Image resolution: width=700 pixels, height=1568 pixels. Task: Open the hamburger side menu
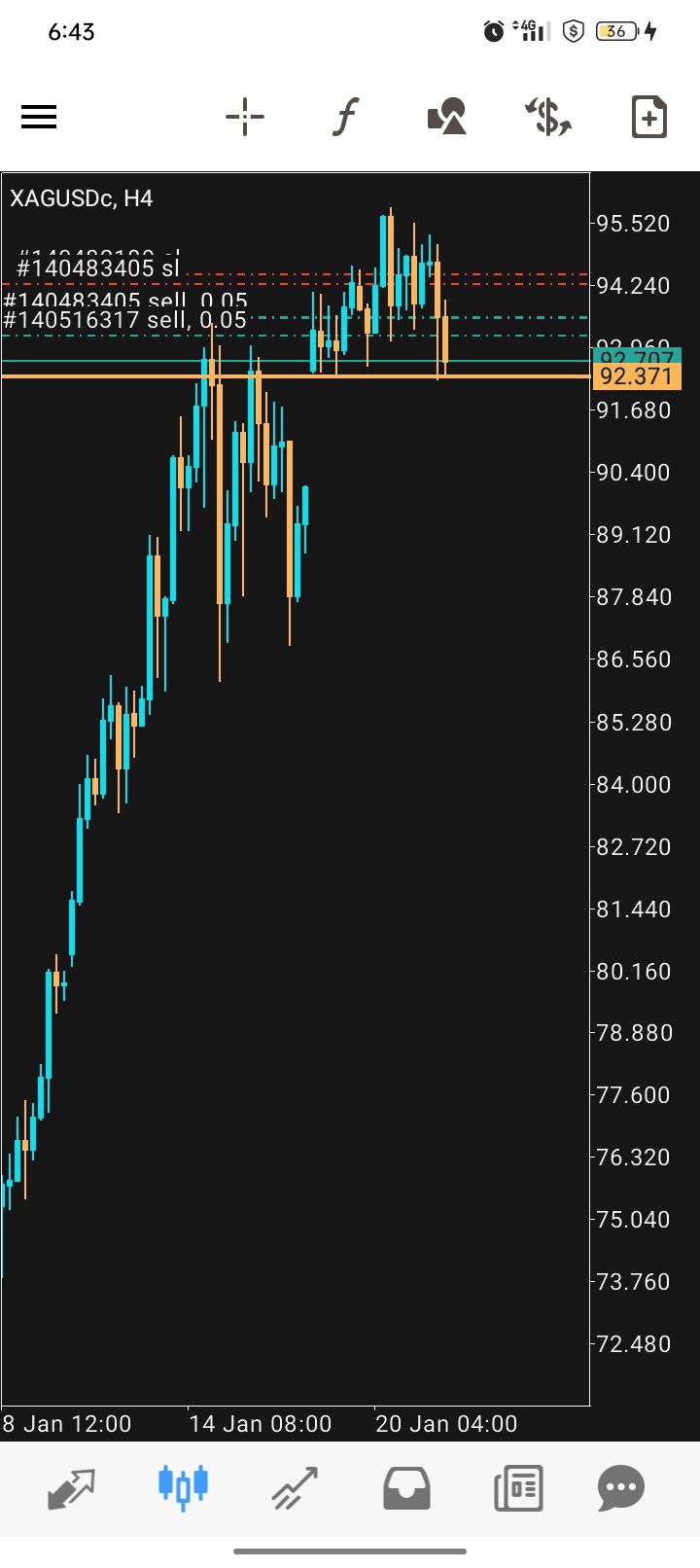[39, 118]
